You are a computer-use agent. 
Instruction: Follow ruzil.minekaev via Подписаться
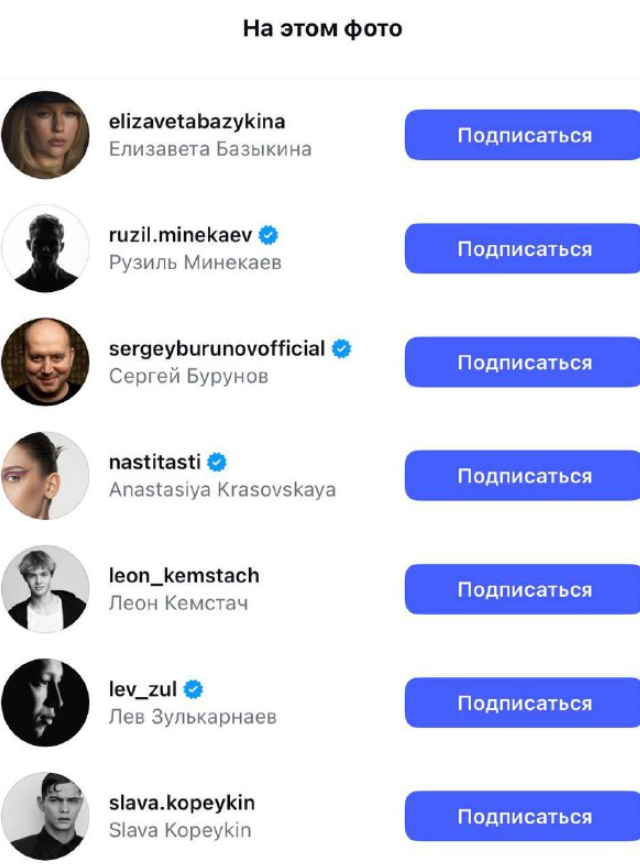(523, 249)
